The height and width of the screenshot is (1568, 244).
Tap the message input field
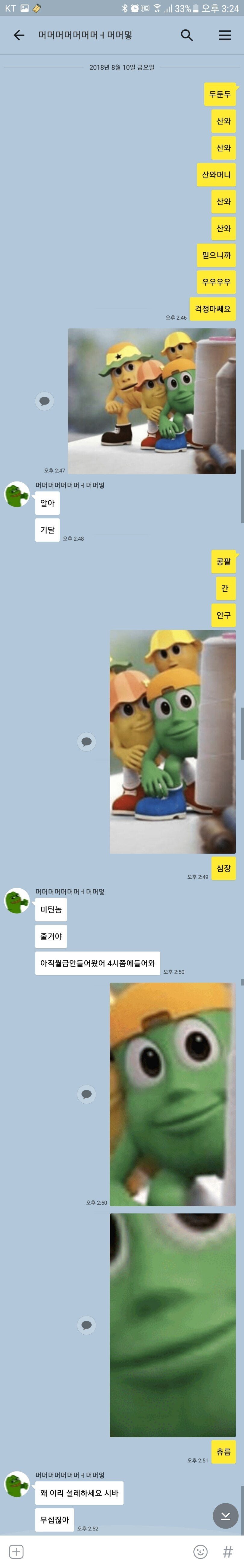[107, 1551]
